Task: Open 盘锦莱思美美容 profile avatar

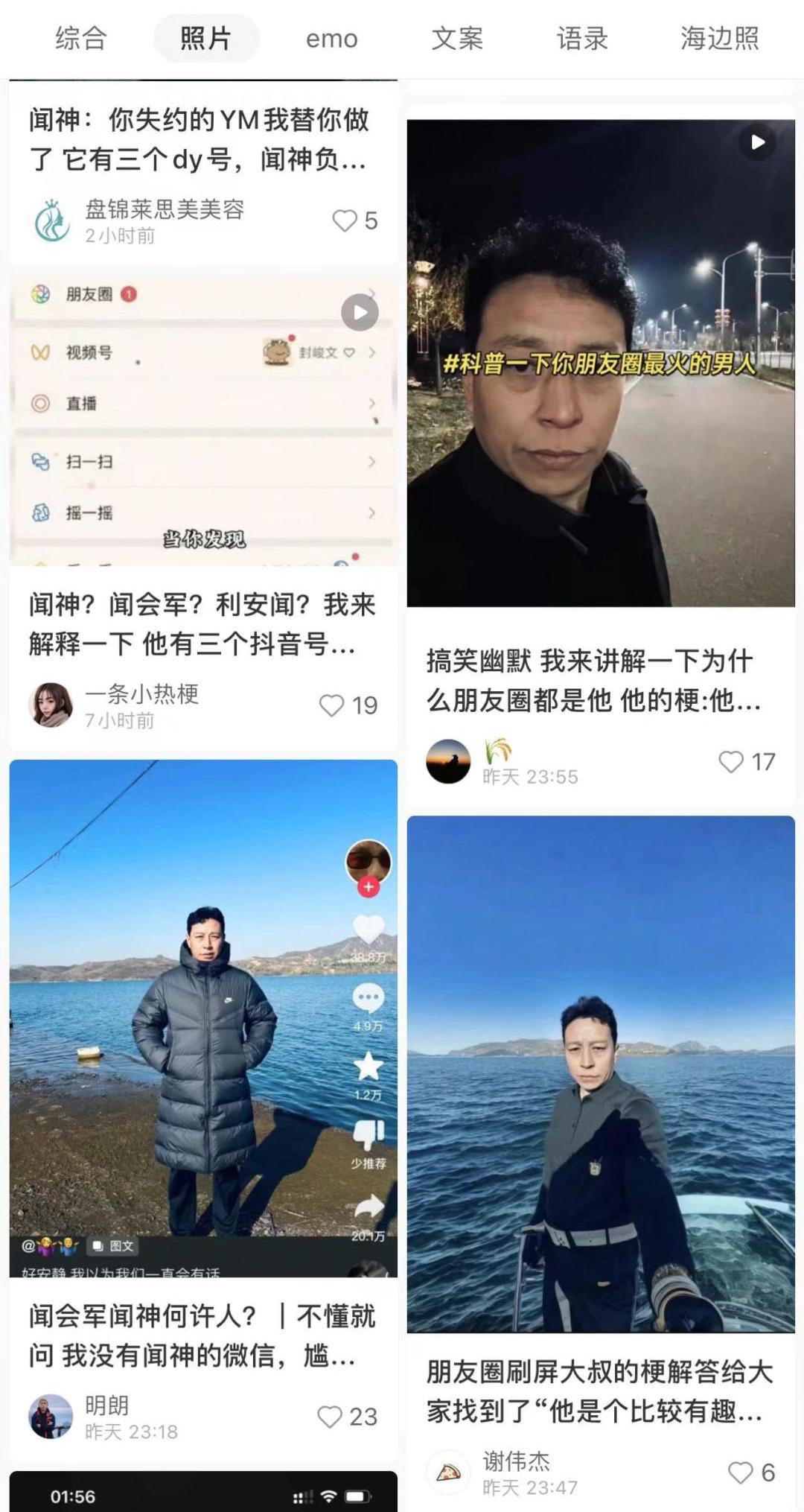Action: pyautogui.click(x=52, y=220)
